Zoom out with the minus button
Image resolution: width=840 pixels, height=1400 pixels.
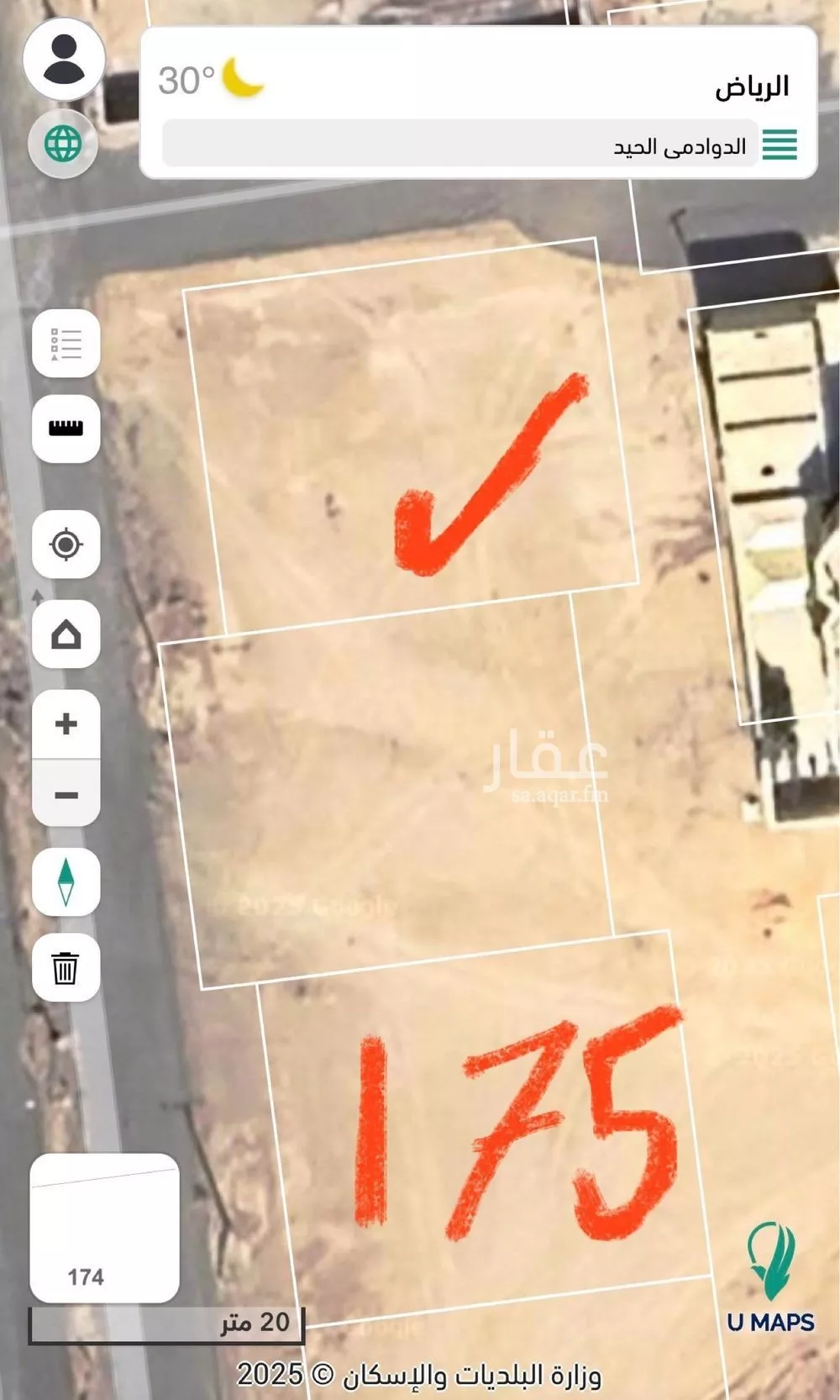(66, 794)
